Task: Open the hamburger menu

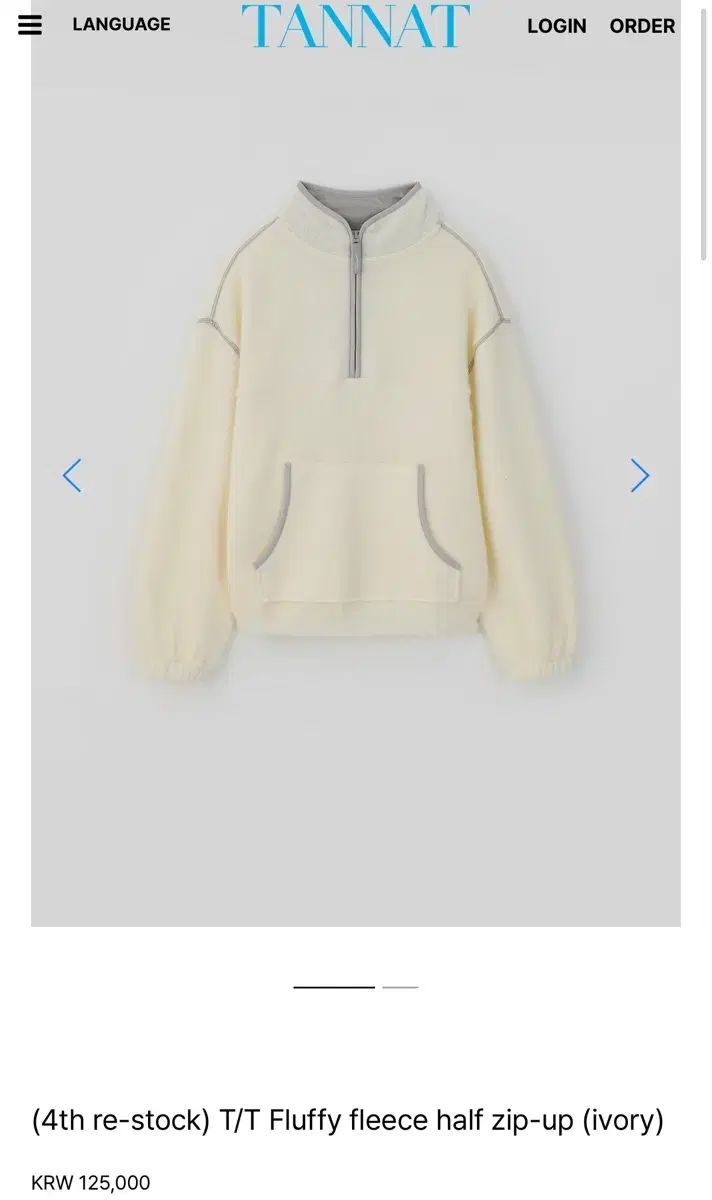Action: 30,25
